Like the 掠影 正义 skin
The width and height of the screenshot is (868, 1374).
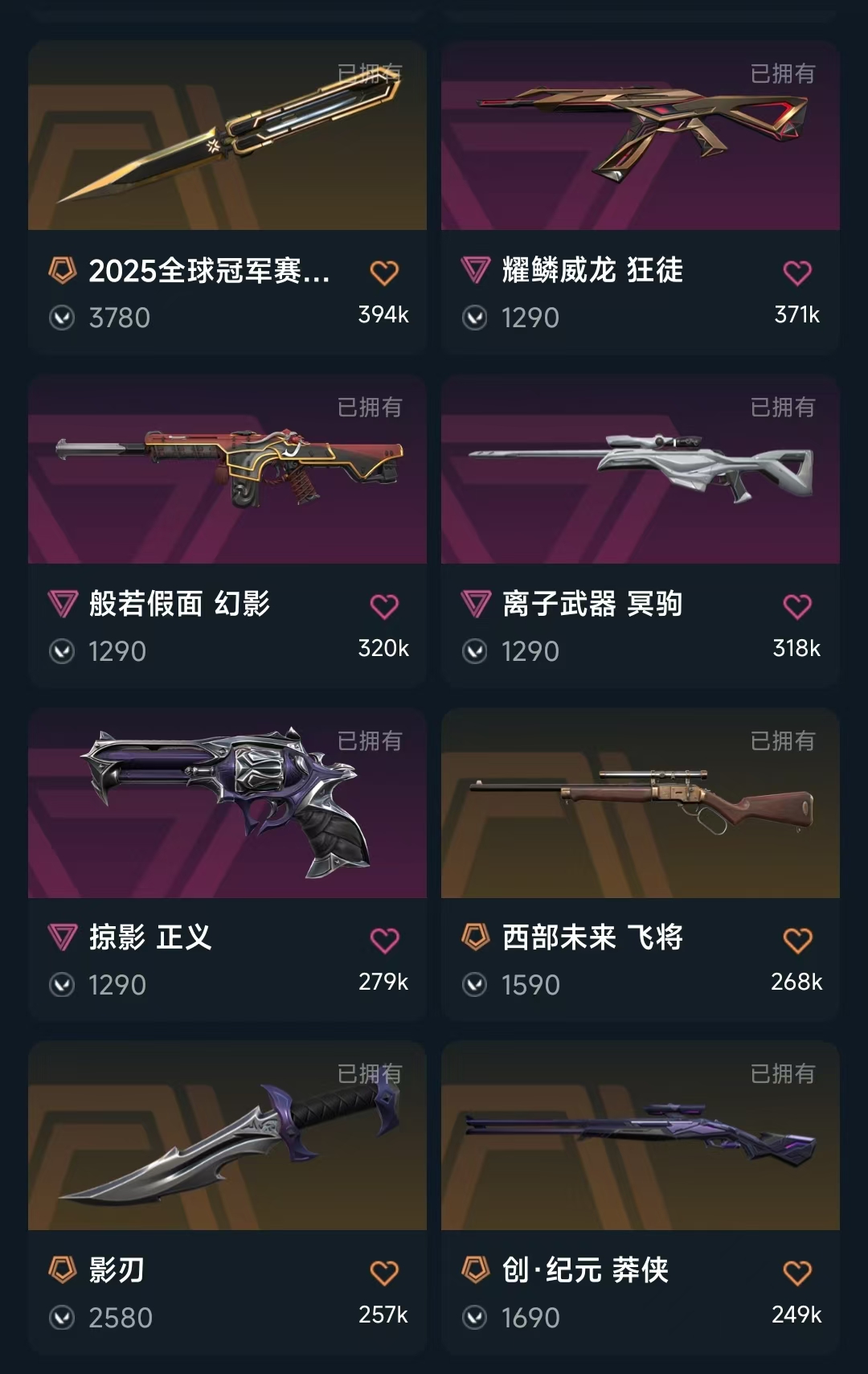coord(384,941)
